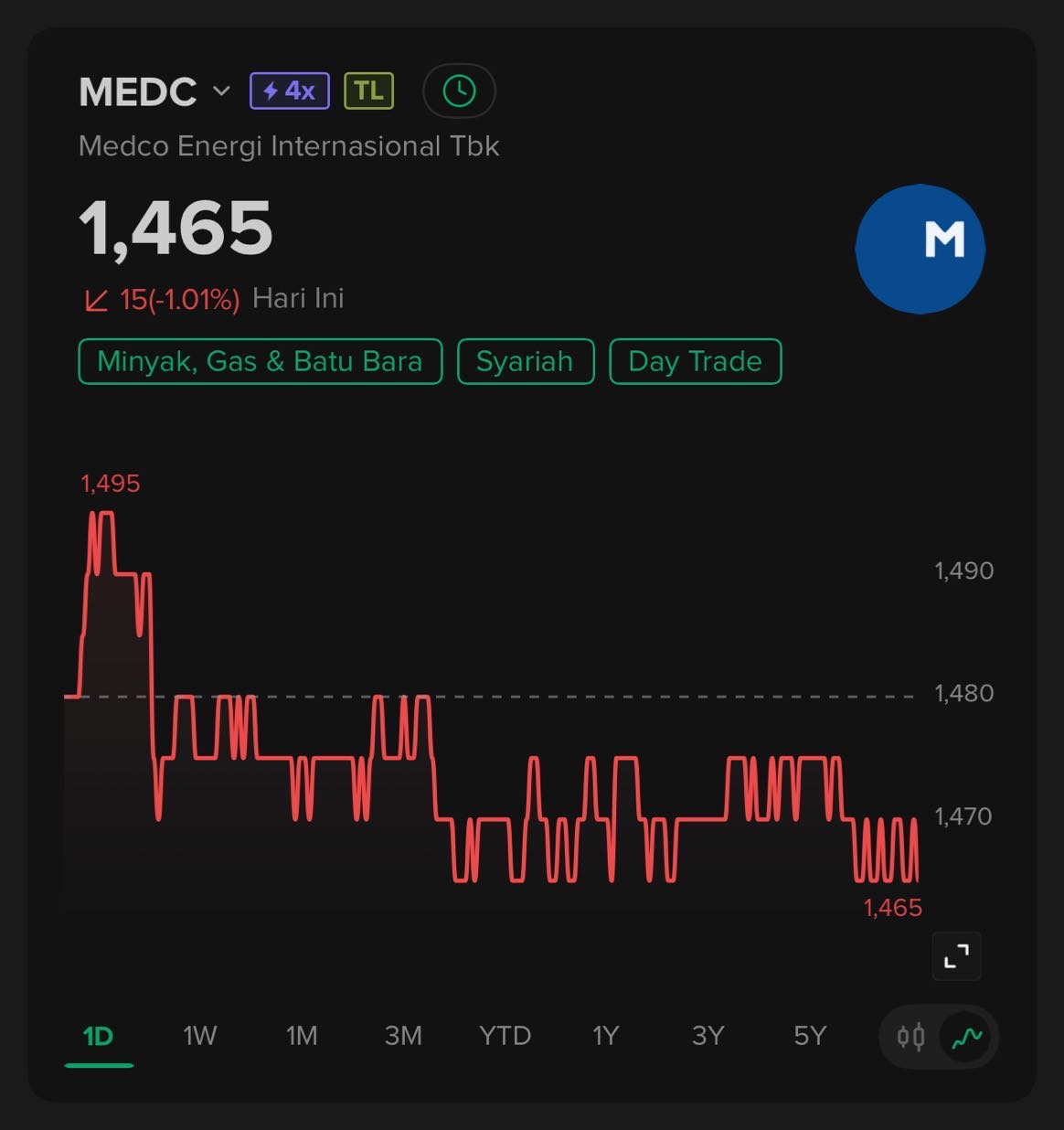Tap the 4x leverage badge
1064x1130 pixels.
click(289, 91)
